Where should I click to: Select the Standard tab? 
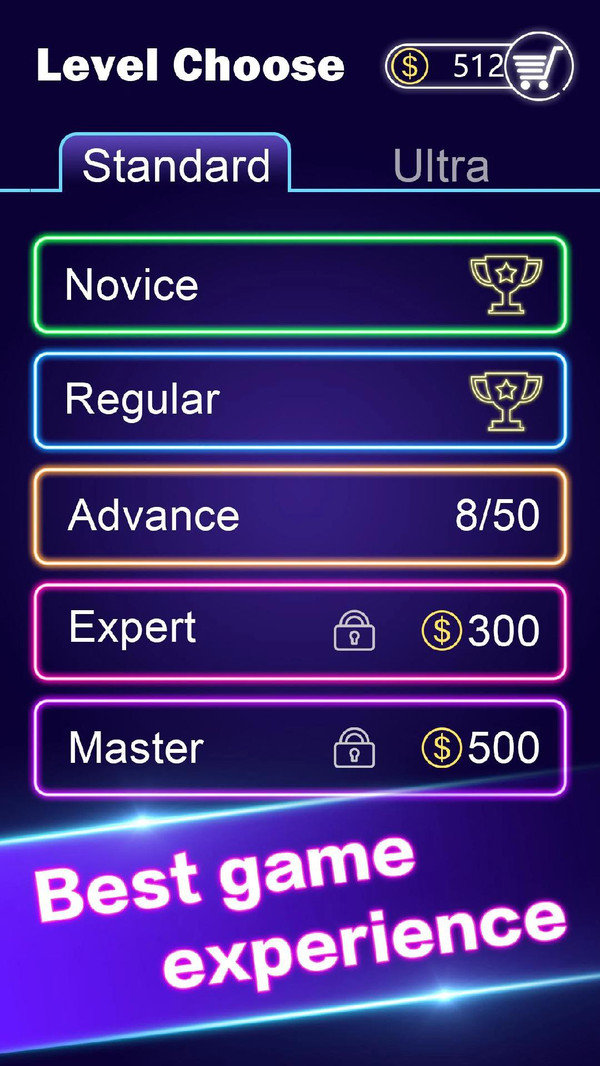pos(176,165)
